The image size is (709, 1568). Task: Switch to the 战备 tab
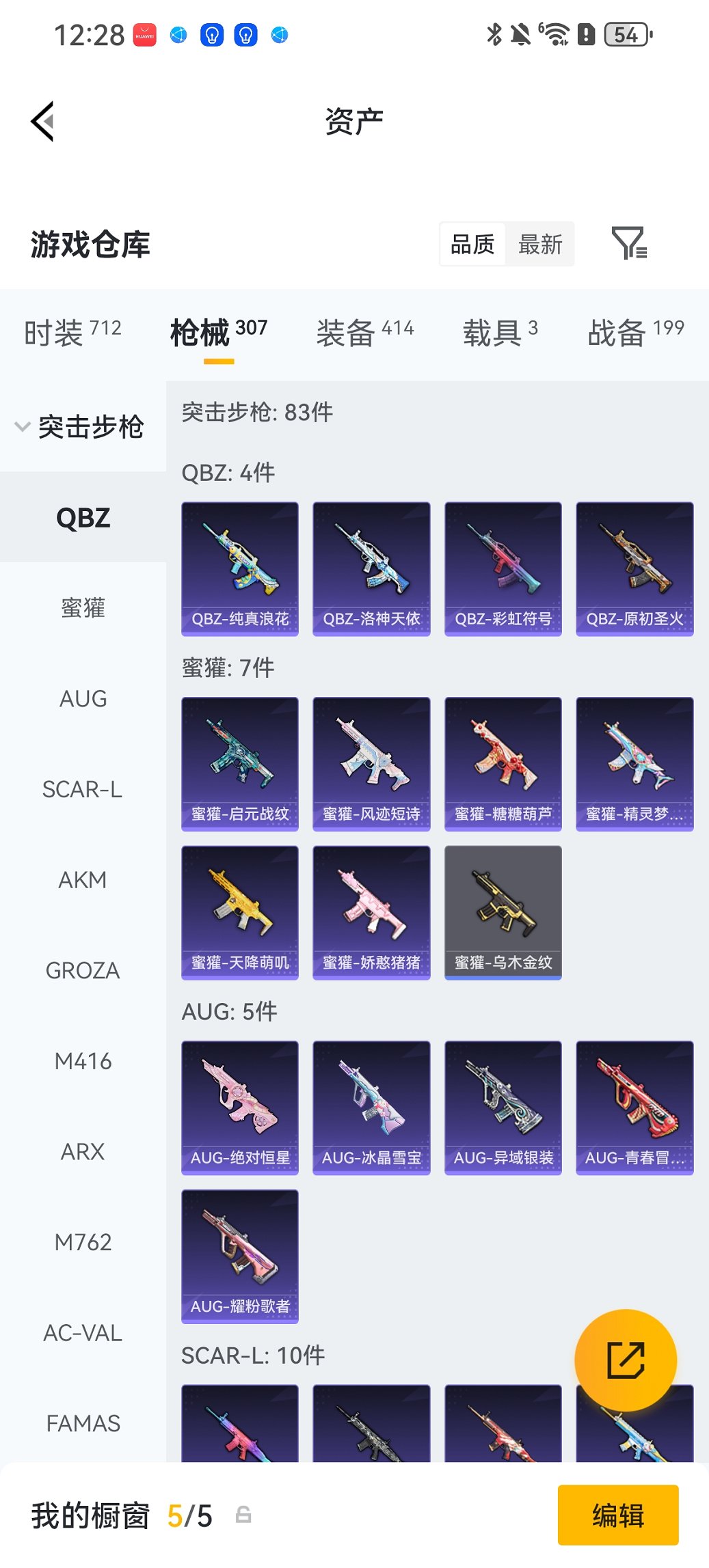point(635,332)
